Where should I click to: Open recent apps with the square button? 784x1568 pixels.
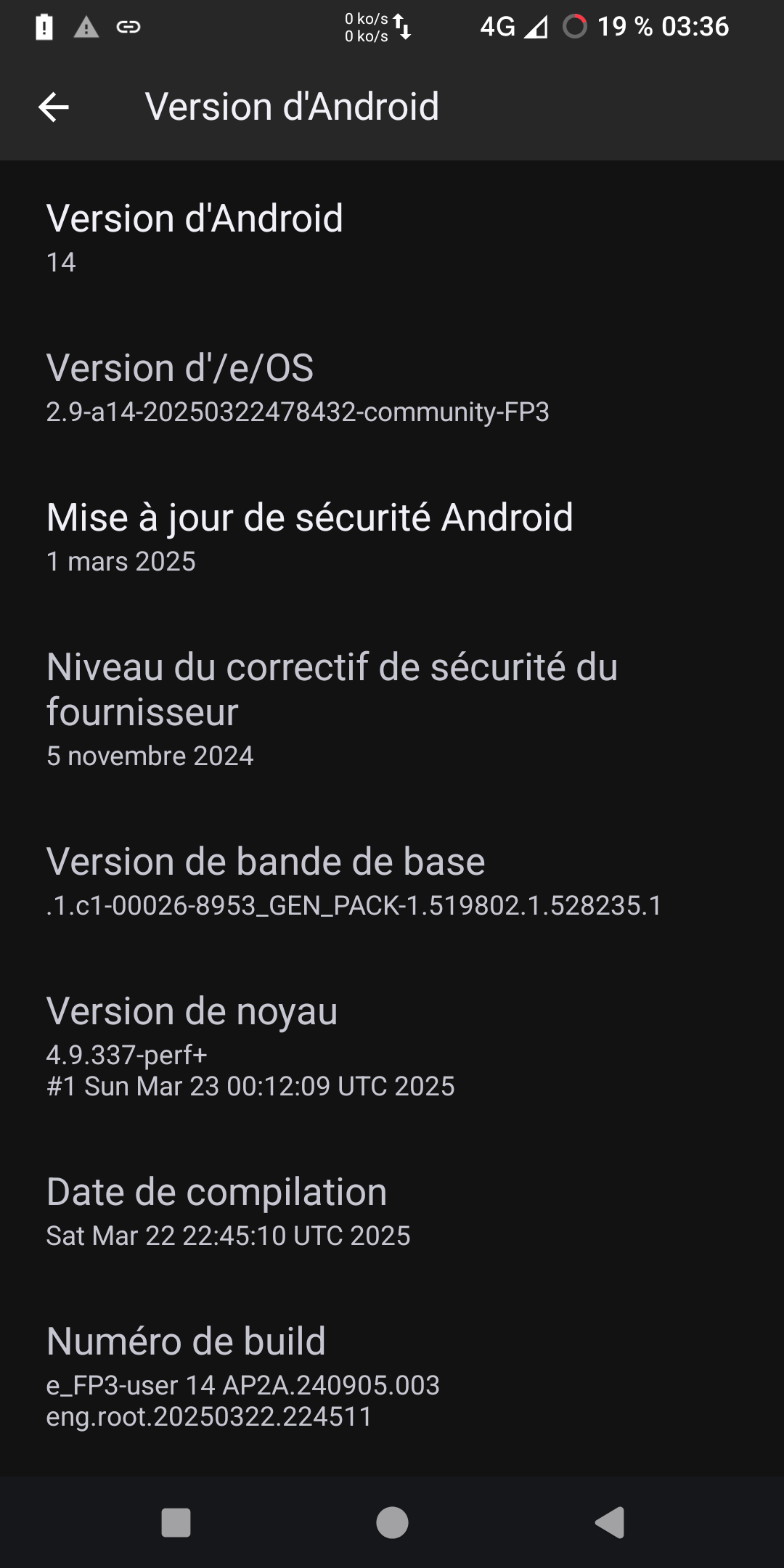(176, 1523)
